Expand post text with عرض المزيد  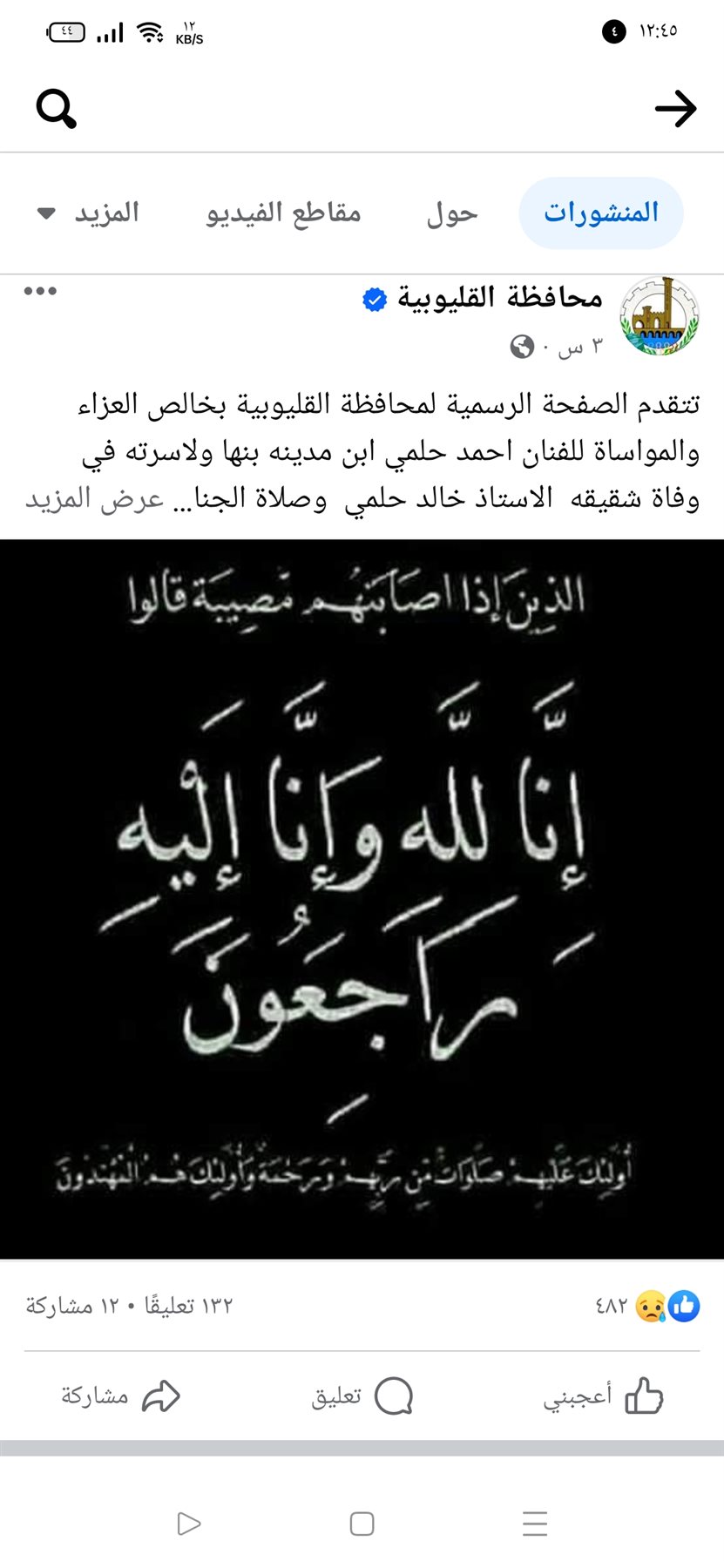point(94,499)
